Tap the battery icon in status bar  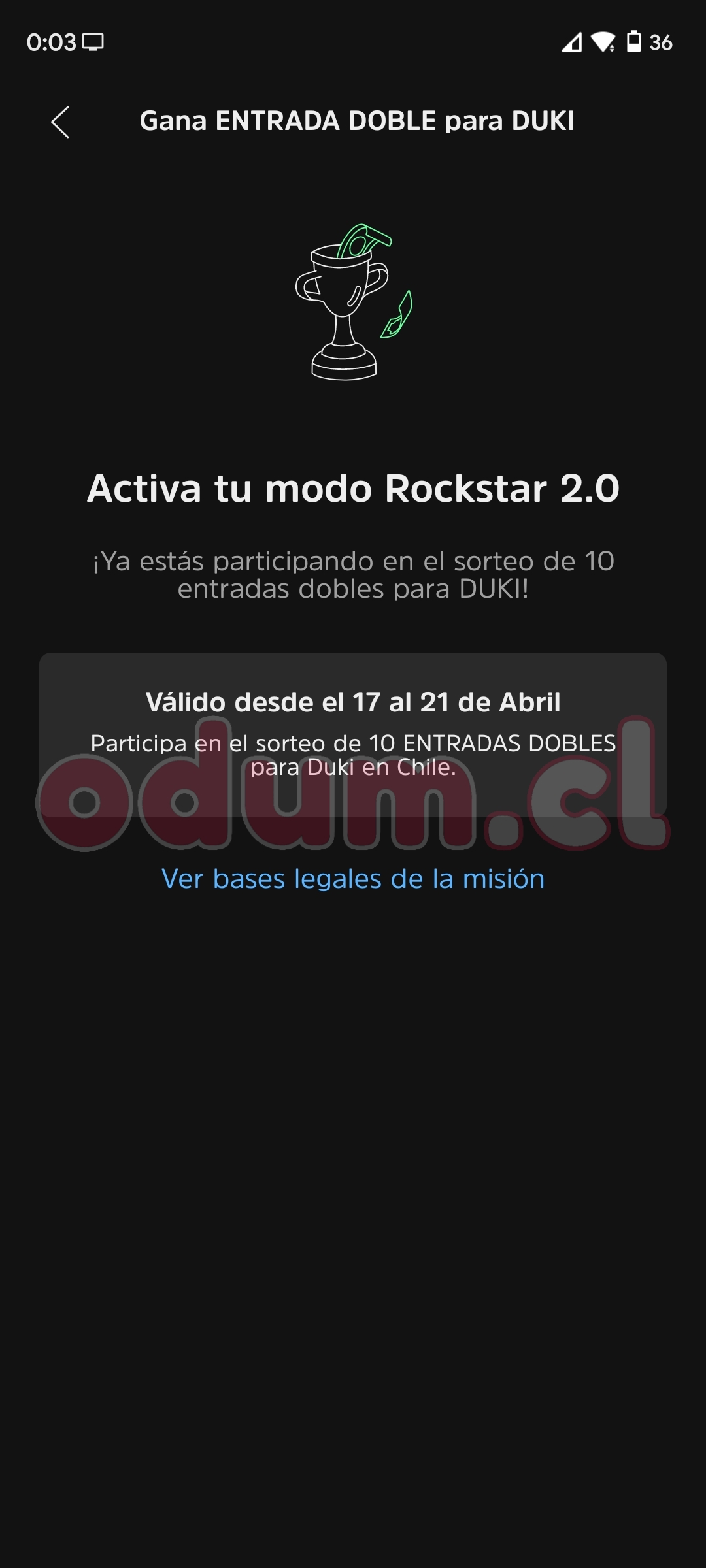[x=633, y=42]
